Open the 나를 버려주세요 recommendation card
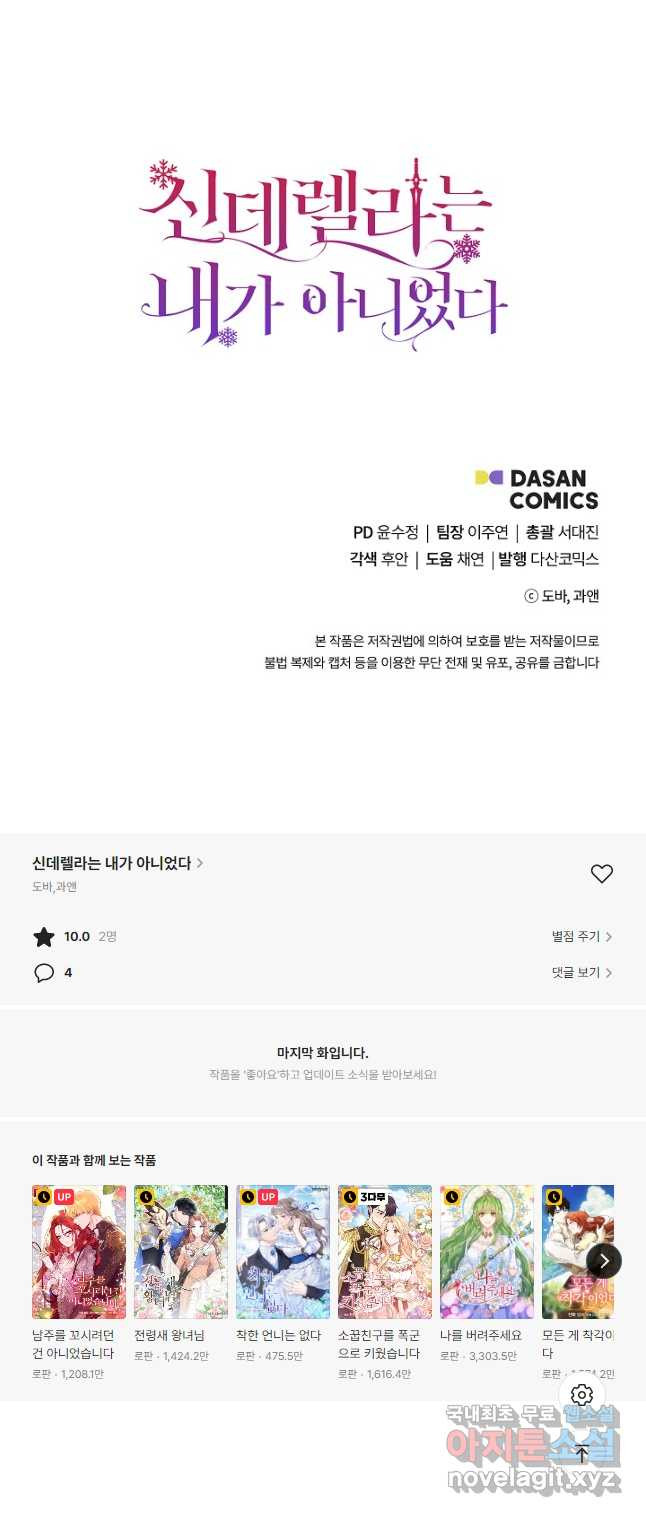This screenshot has height=1517, width=646. click(x=487, y=1252)
